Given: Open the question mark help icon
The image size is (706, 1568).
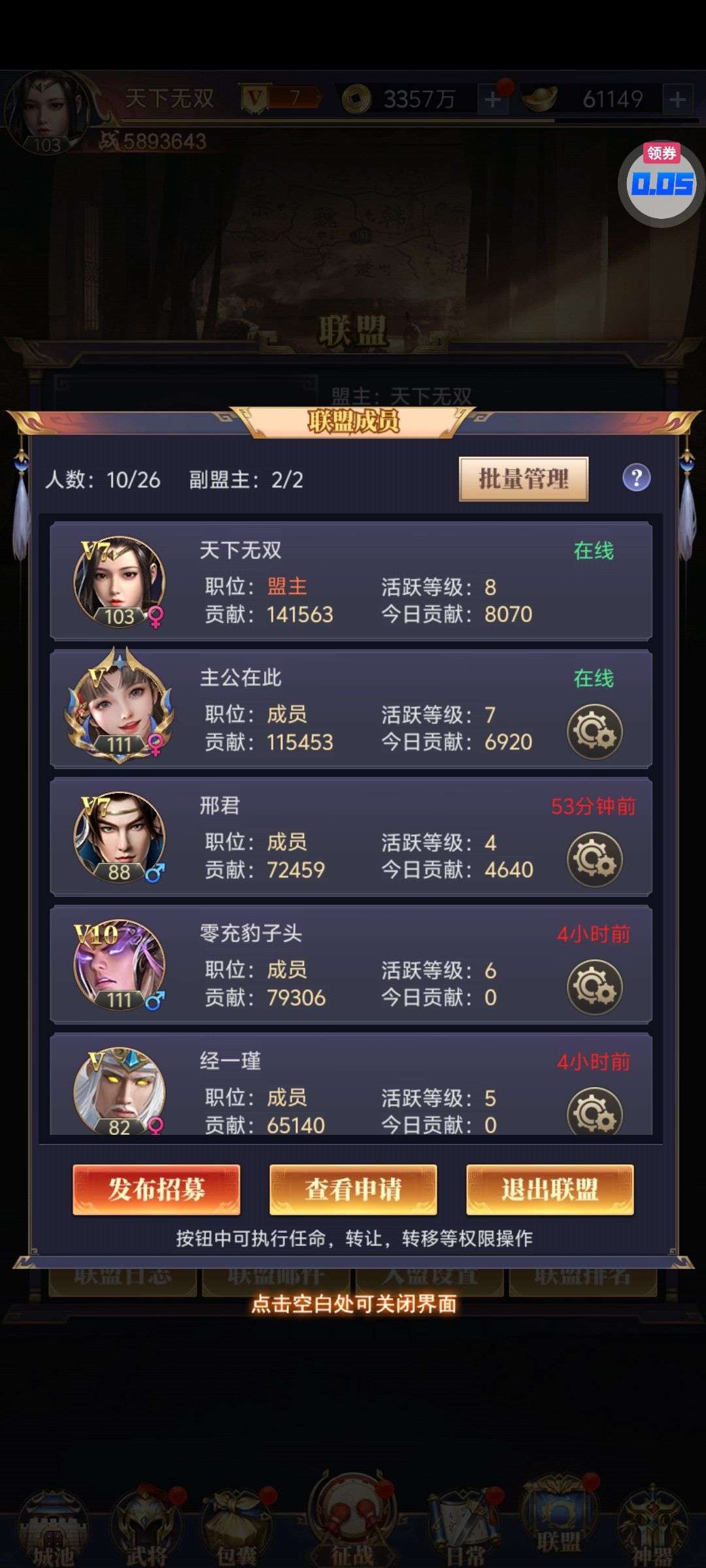Looking at the screenshot, I should pos(636,478).
